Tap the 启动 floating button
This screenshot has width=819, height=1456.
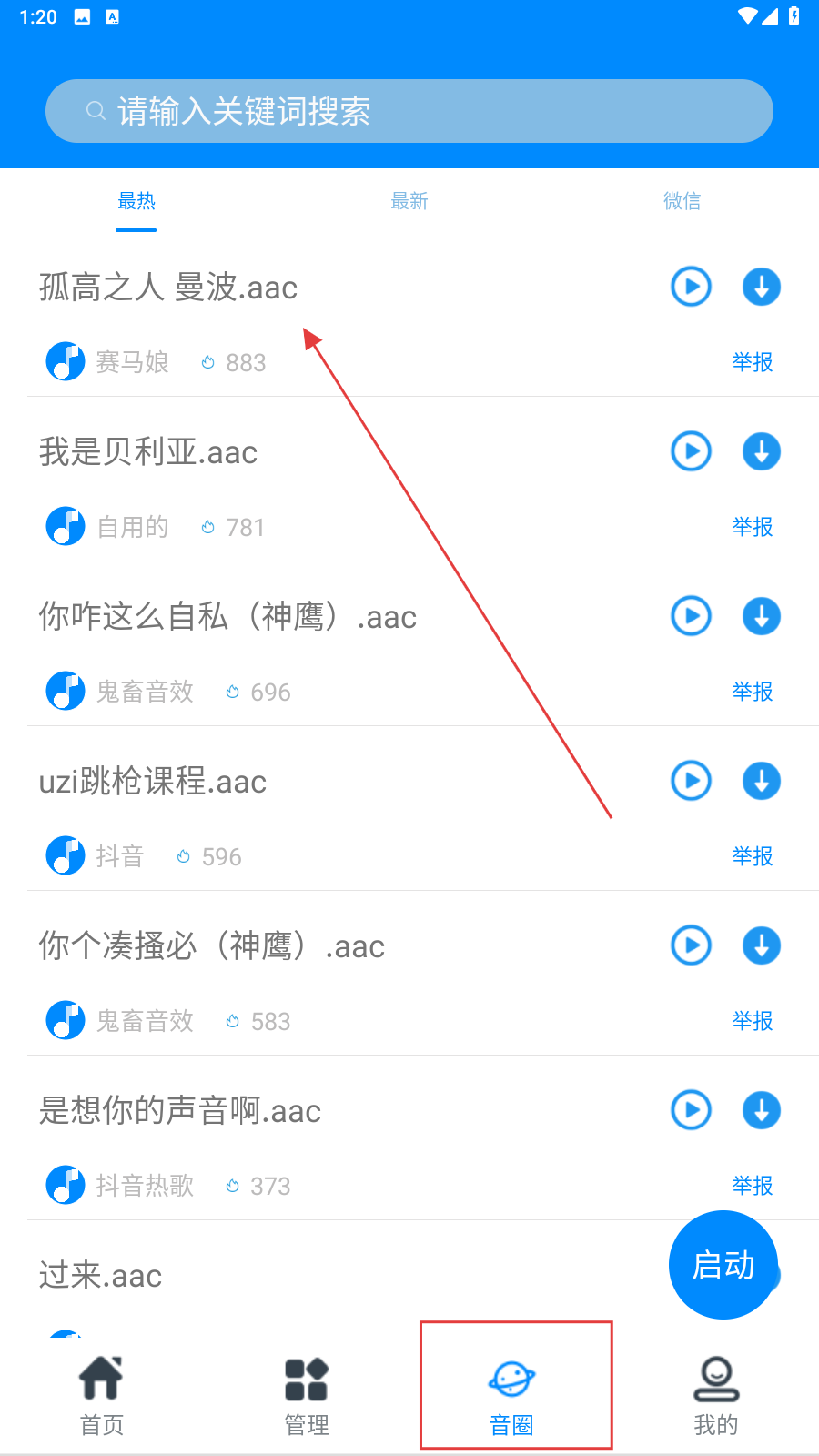(723, 1265)
